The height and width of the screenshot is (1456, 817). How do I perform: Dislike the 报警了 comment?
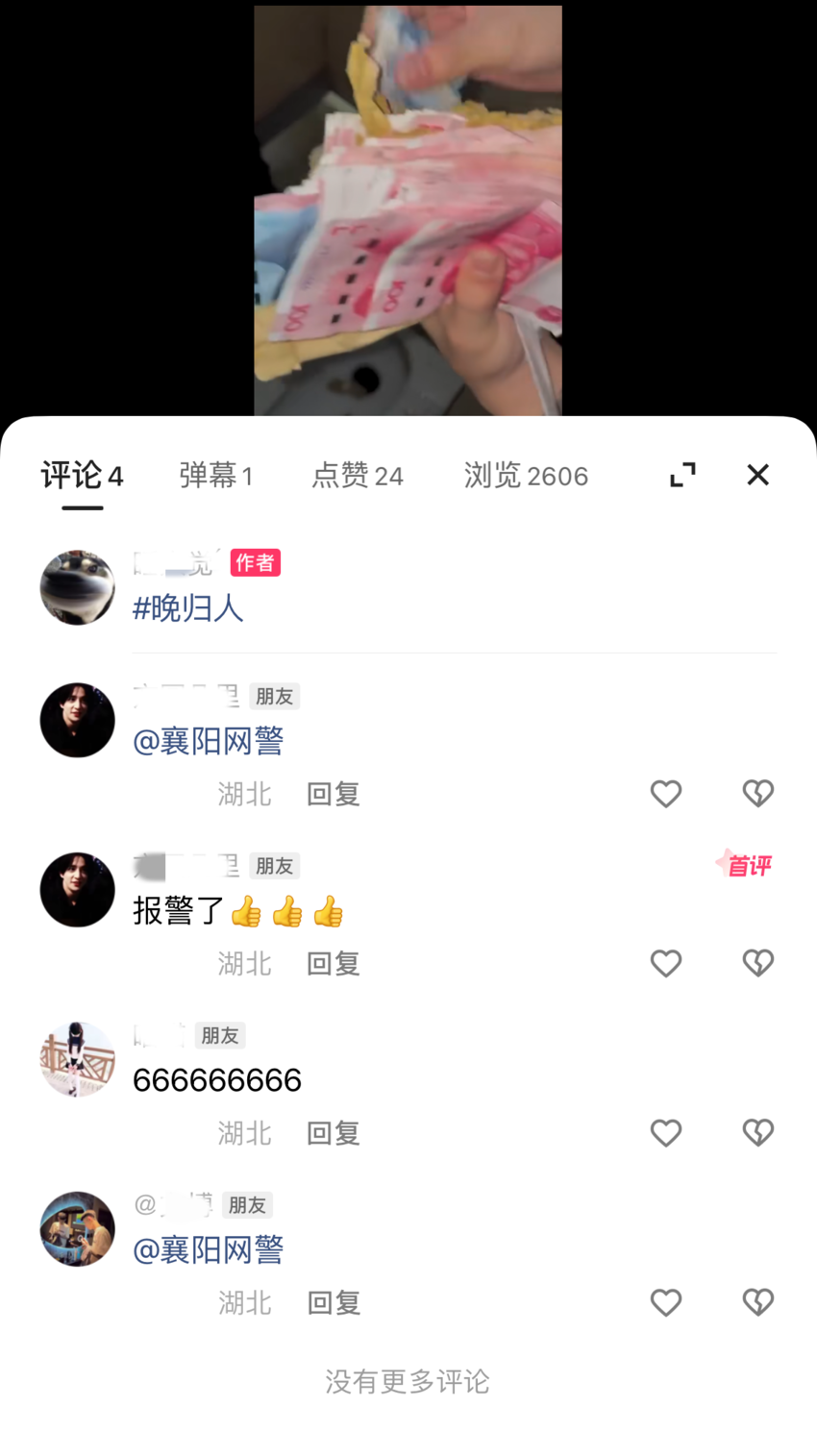(x=757, y=963)
